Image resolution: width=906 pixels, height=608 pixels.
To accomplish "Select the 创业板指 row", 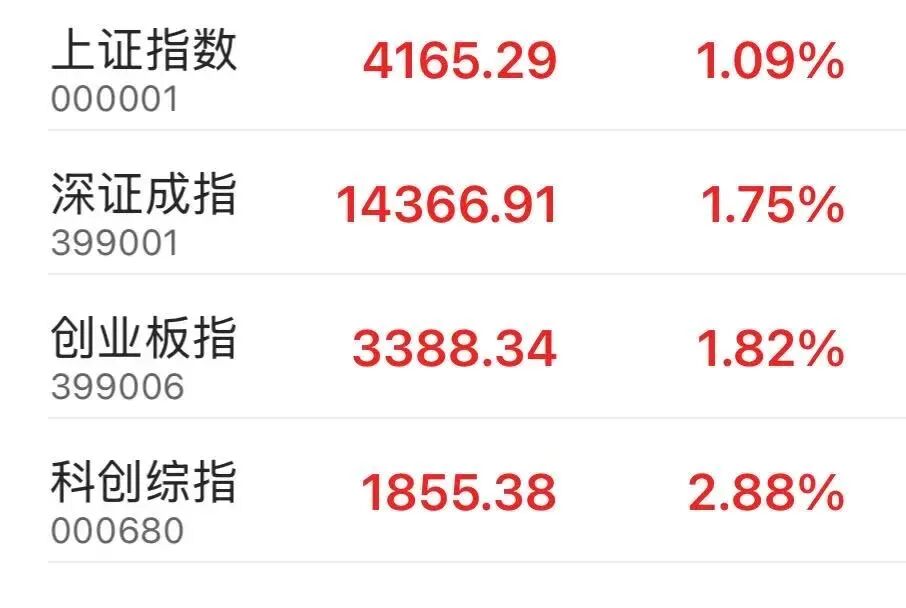I will (145, 340).
